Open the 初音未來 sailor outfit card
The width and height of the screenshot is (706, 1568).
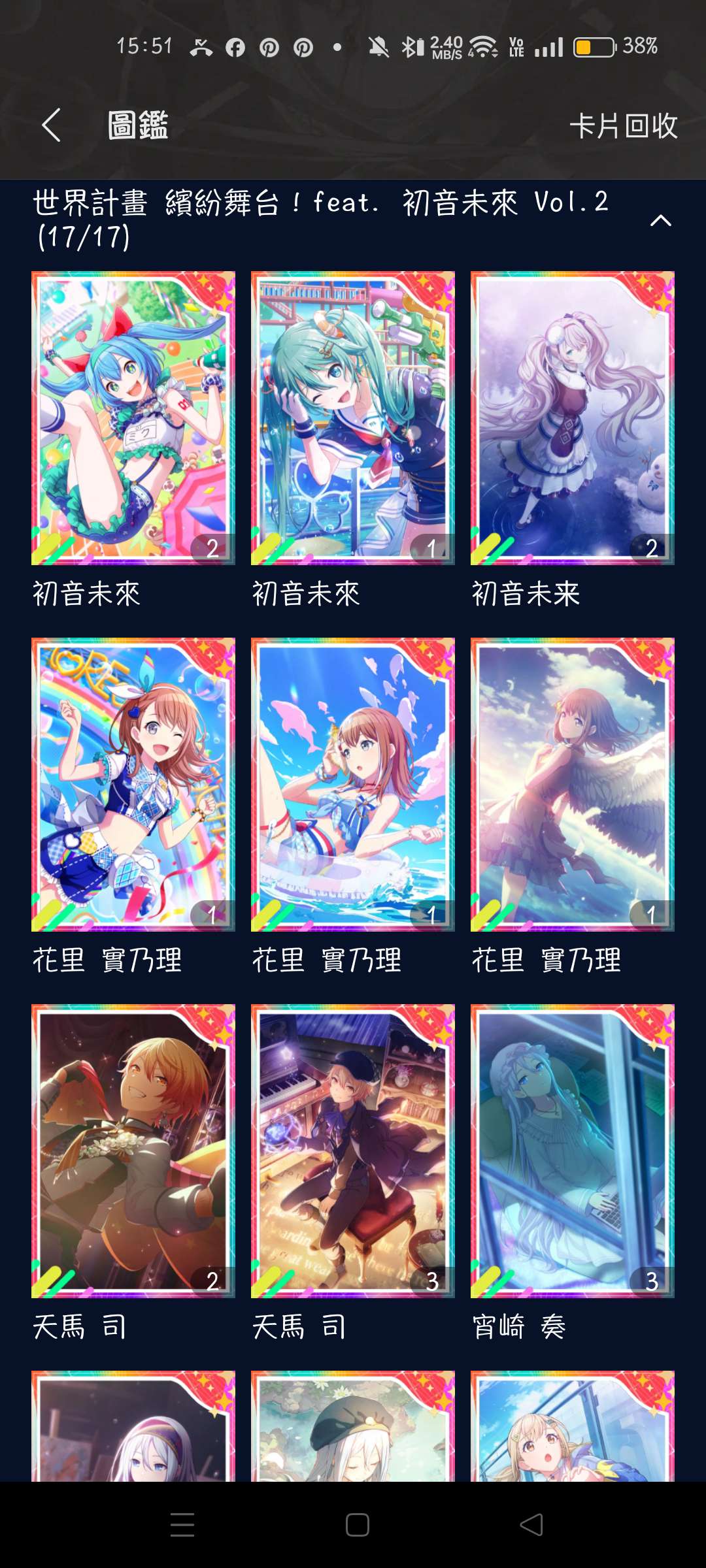click(353, 418)
